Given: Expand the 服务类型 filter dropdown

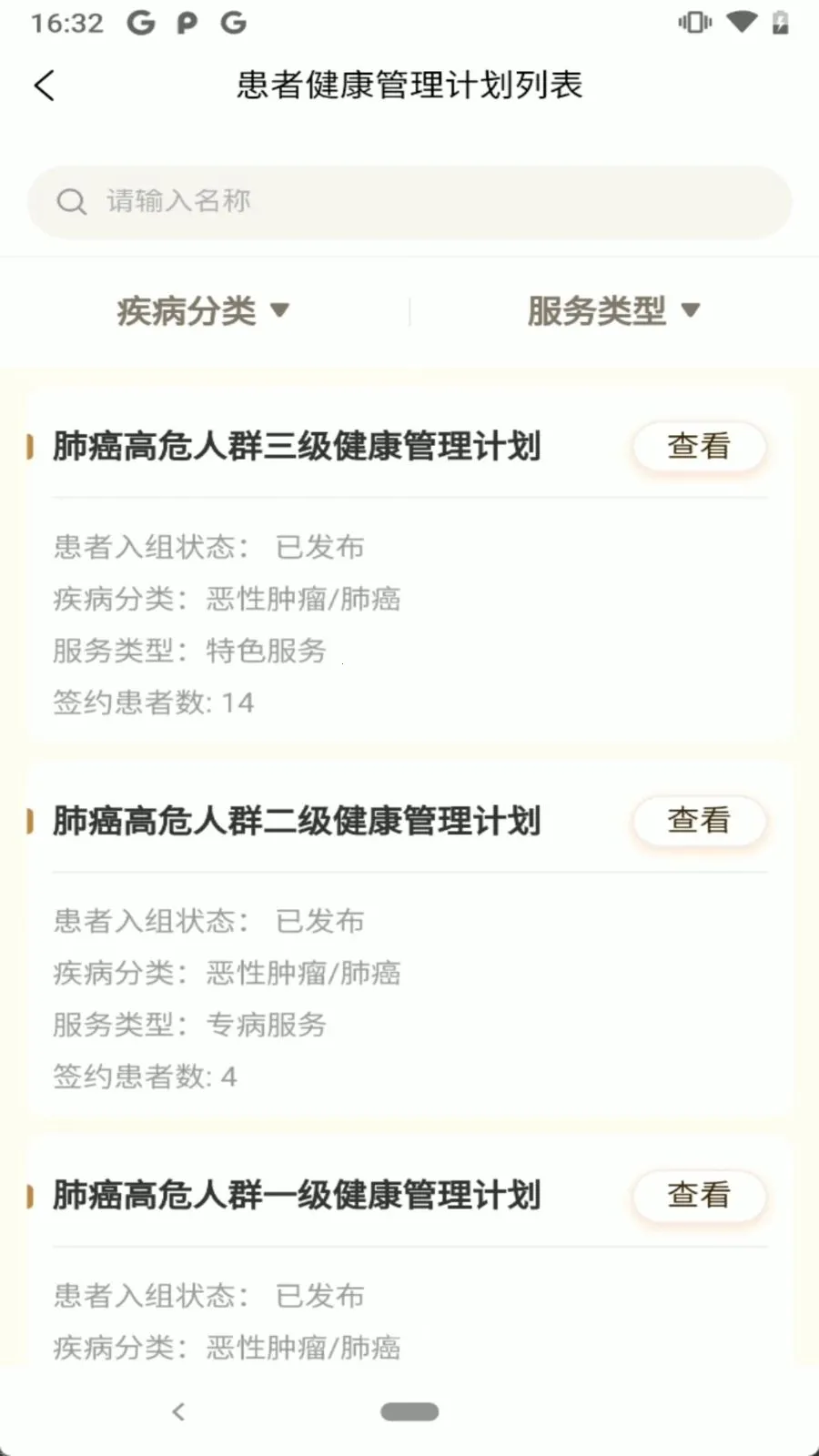Looking at the screenshot, I should coord(613,311).
